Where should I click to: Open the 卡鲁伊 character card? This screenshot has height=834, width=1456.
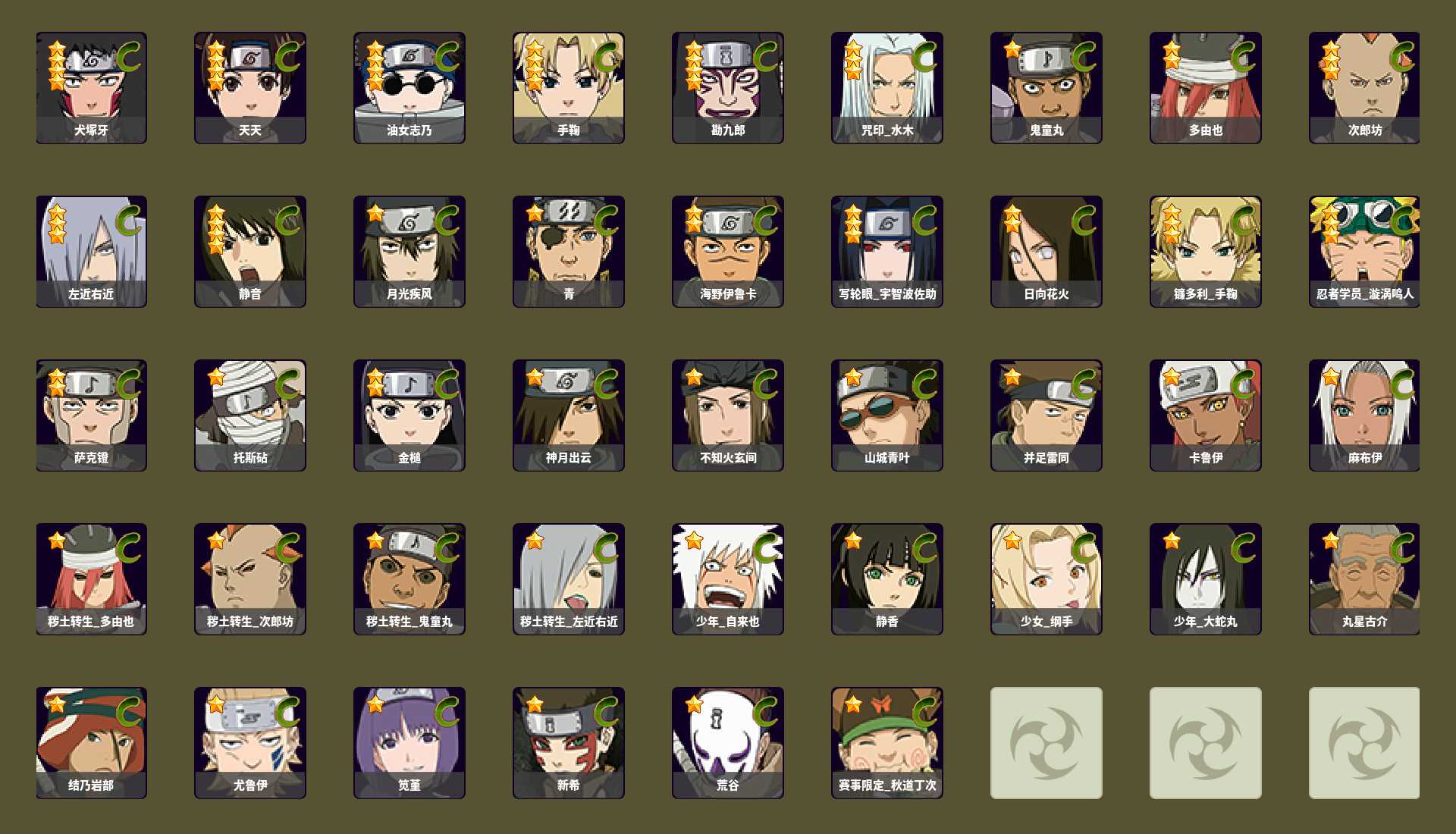click(1206, 415)
